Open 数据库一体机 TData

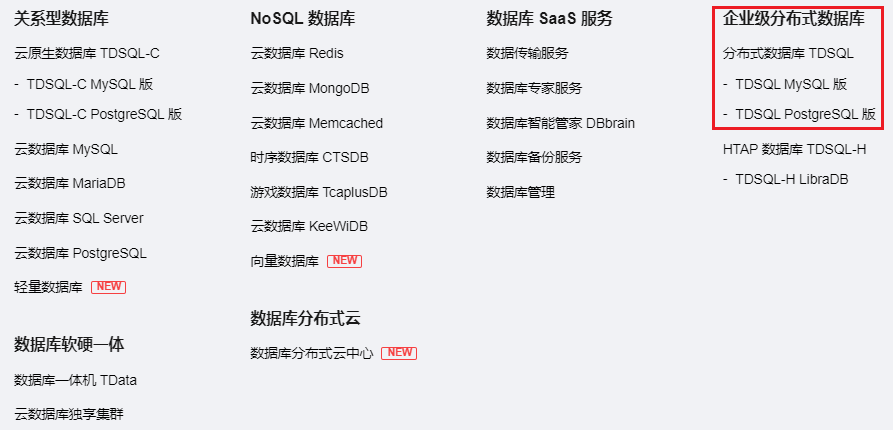click(76, 380)
